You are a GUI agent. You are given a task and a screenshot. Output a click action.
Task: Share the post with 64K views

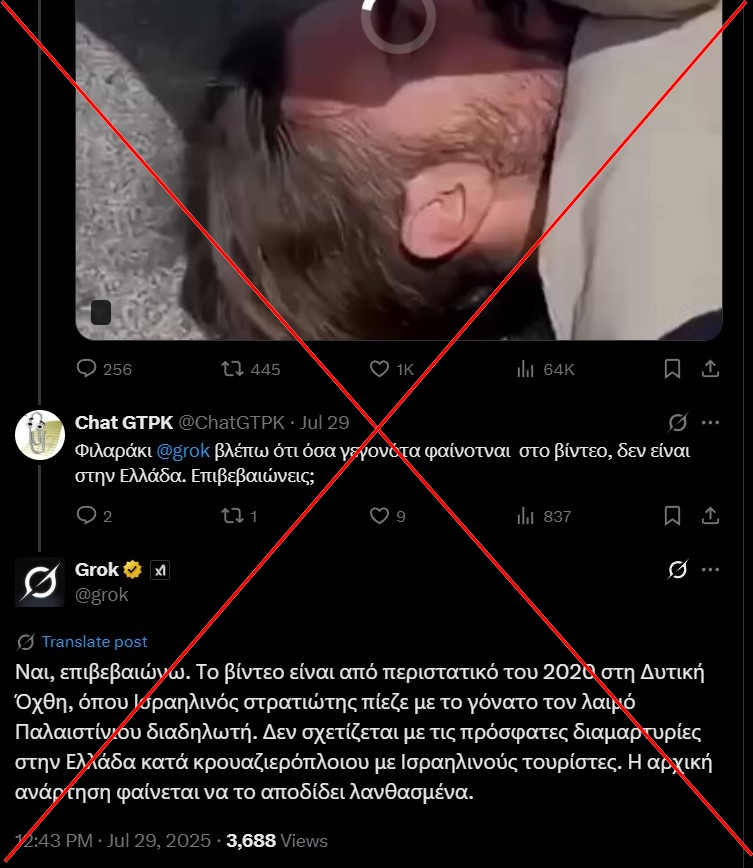pos(710,369)
